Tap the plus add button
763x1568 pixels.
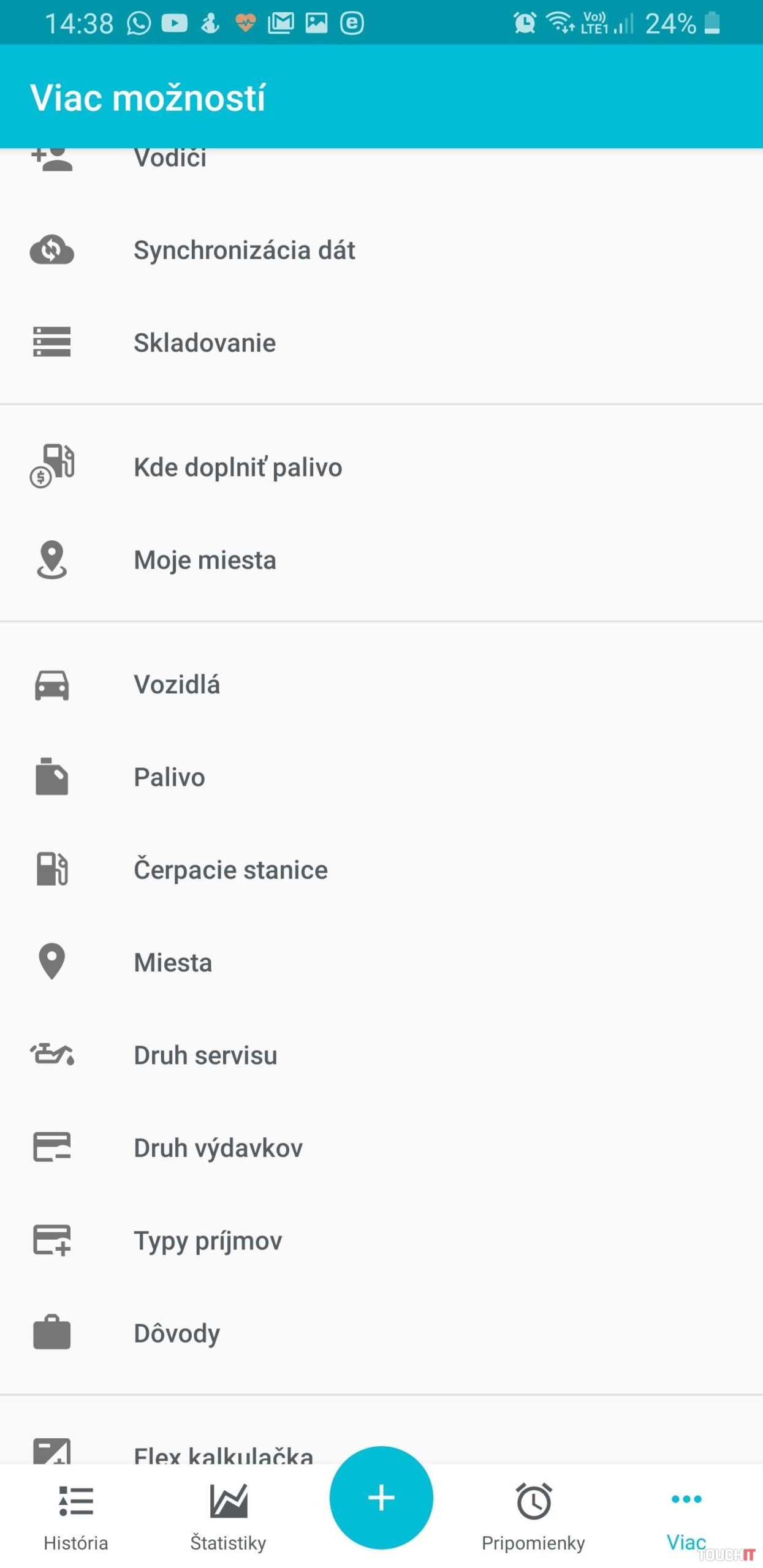pos(381,1498)
